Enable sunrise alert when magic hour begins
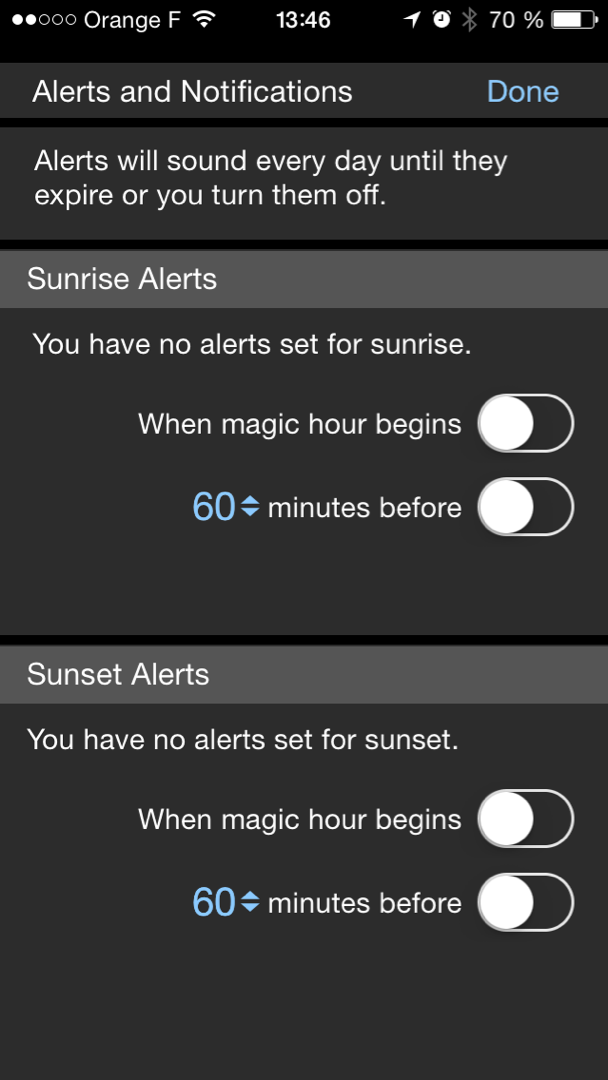The height and width of the screenshot is (1080, 608). pyautogui.click(x=525, y=424)
